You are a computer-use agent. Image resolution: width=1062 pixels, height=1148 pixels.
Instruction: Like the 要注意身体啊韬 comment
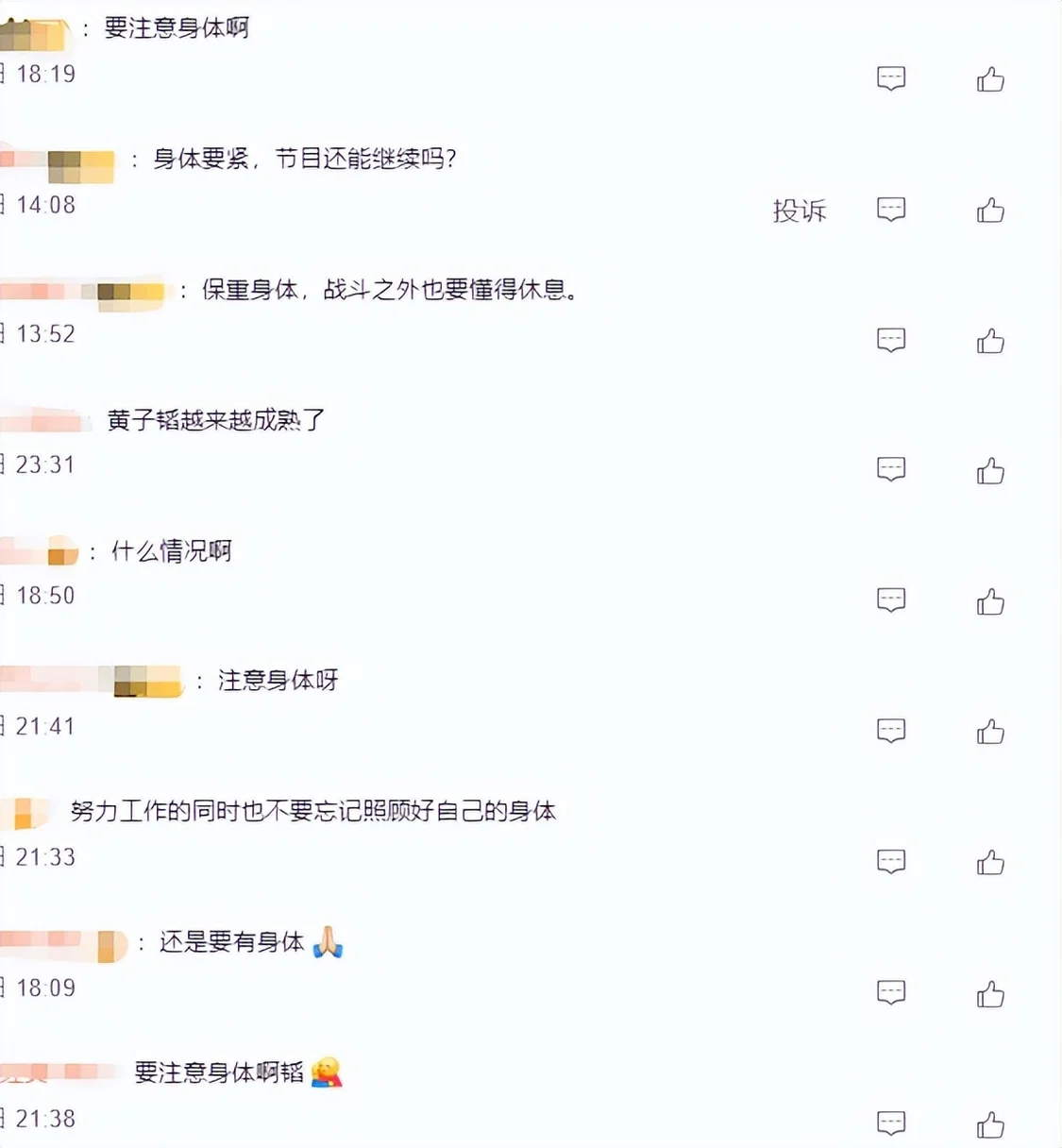(x=990, y=1125)
